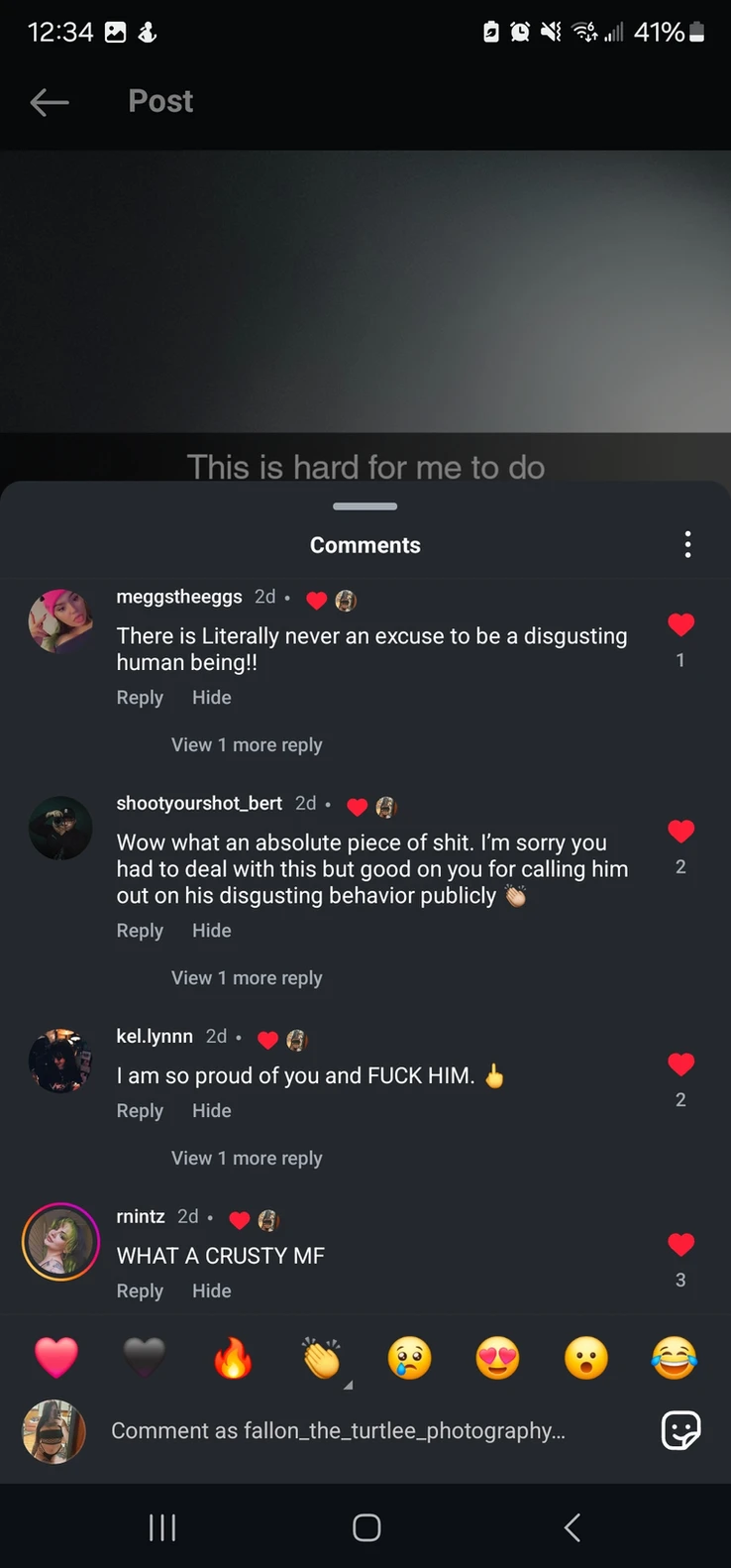The height and width of the screenshot is (1568, 731).
Task: Reply to kel.lynnn's comment
Action: pos(140,1111)
